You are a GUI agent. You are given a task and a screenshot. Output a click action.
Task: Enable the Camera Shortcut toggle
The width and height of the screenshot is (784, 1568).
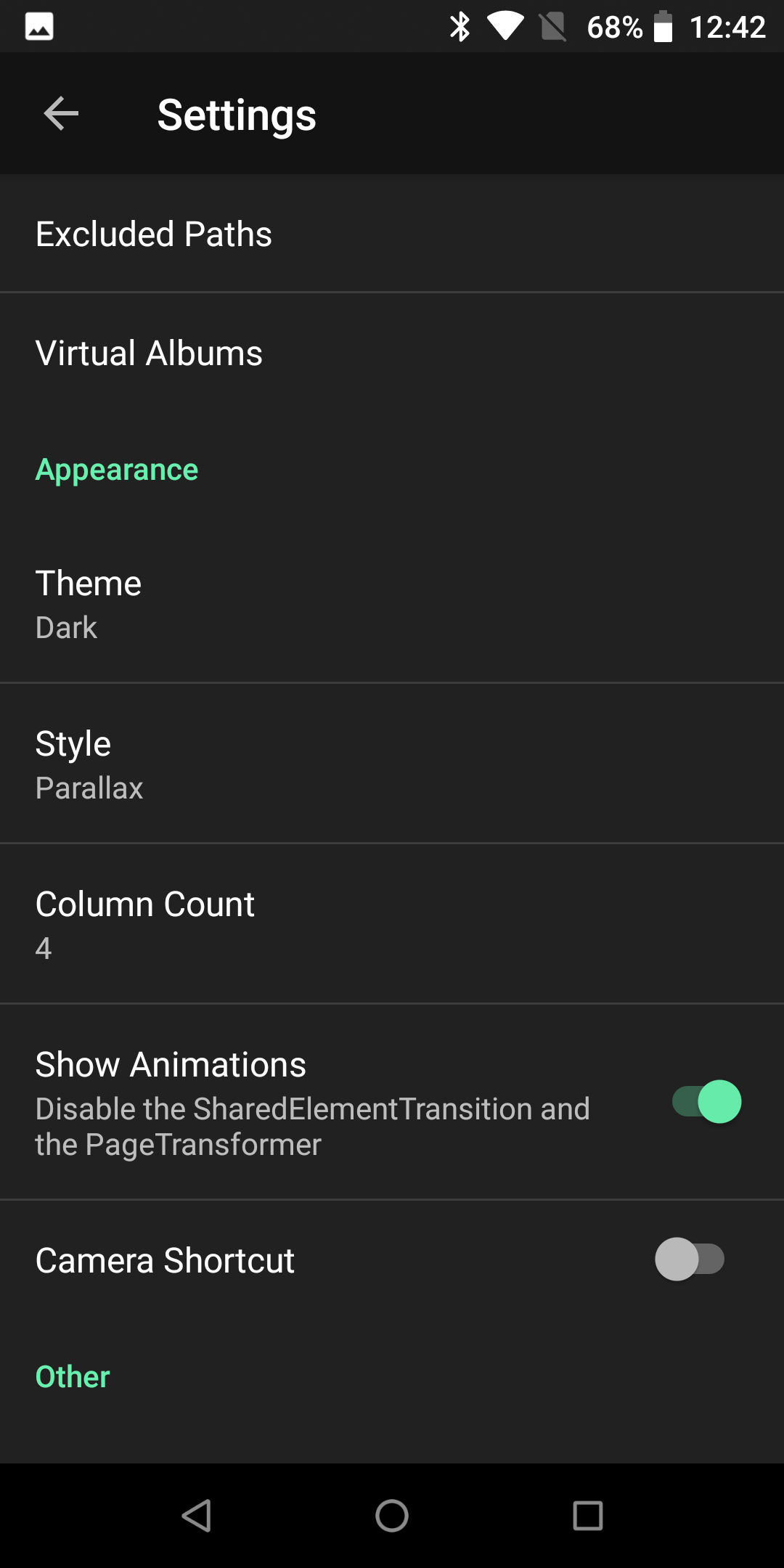690,1260
